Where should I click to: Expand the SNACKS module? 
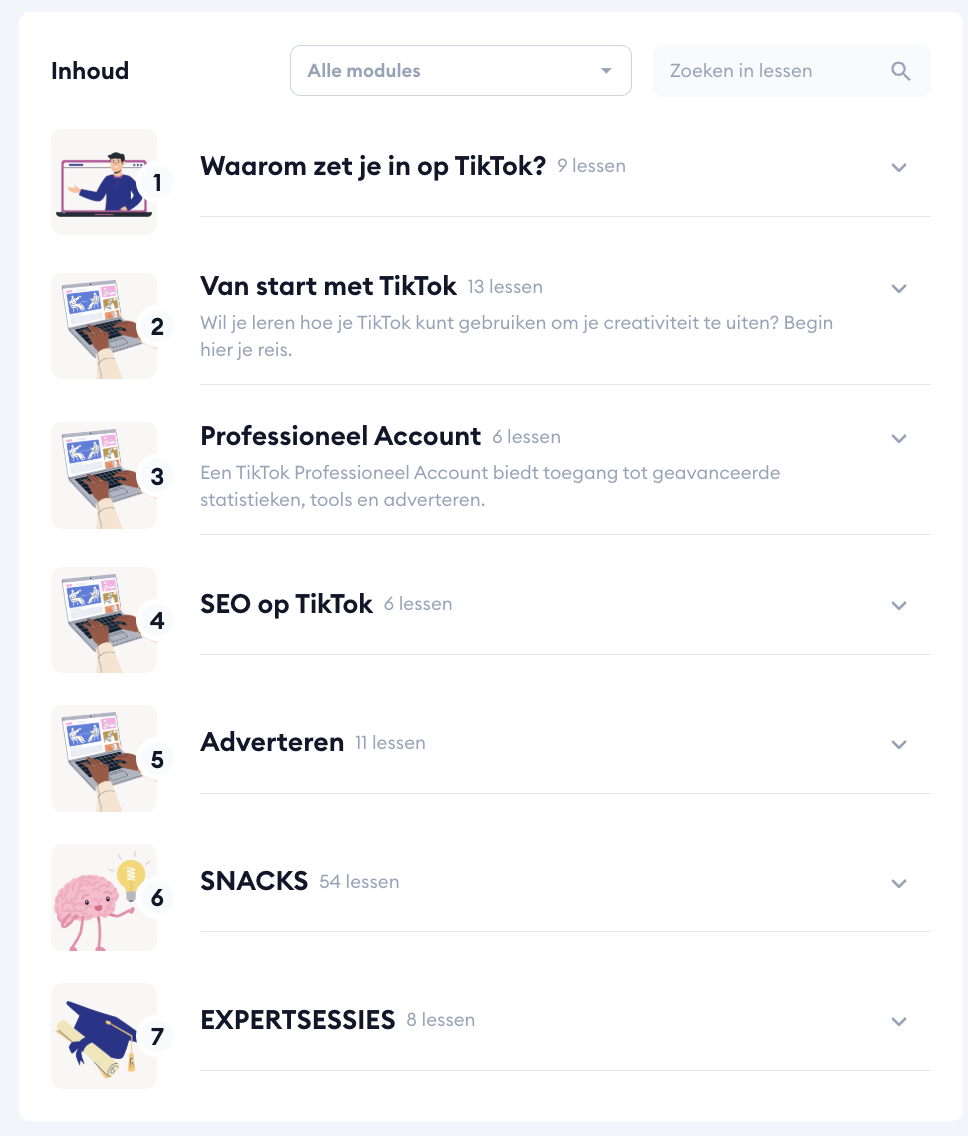point(898,883)
